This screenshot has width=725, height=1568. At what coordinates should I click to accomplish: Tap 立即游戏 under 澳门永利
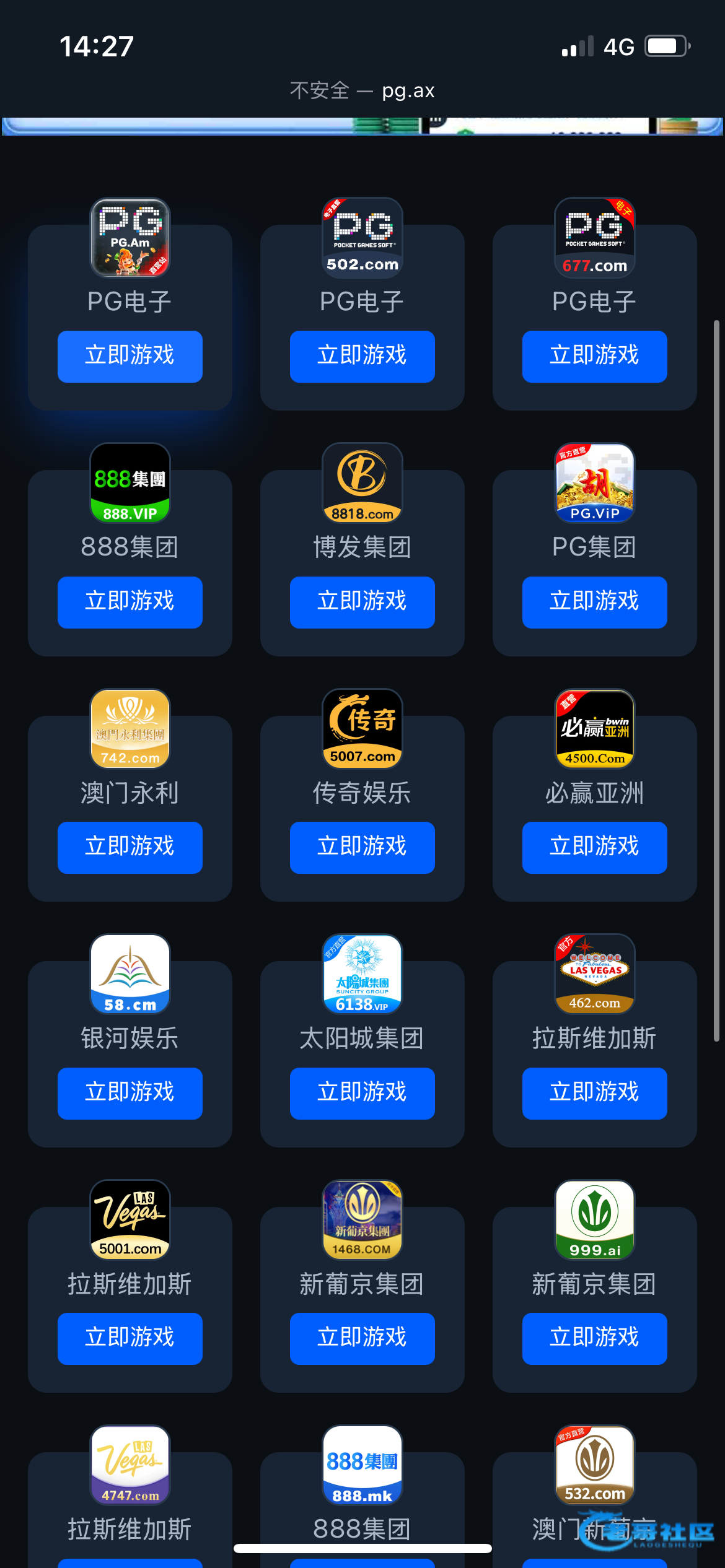coord(130,847)
